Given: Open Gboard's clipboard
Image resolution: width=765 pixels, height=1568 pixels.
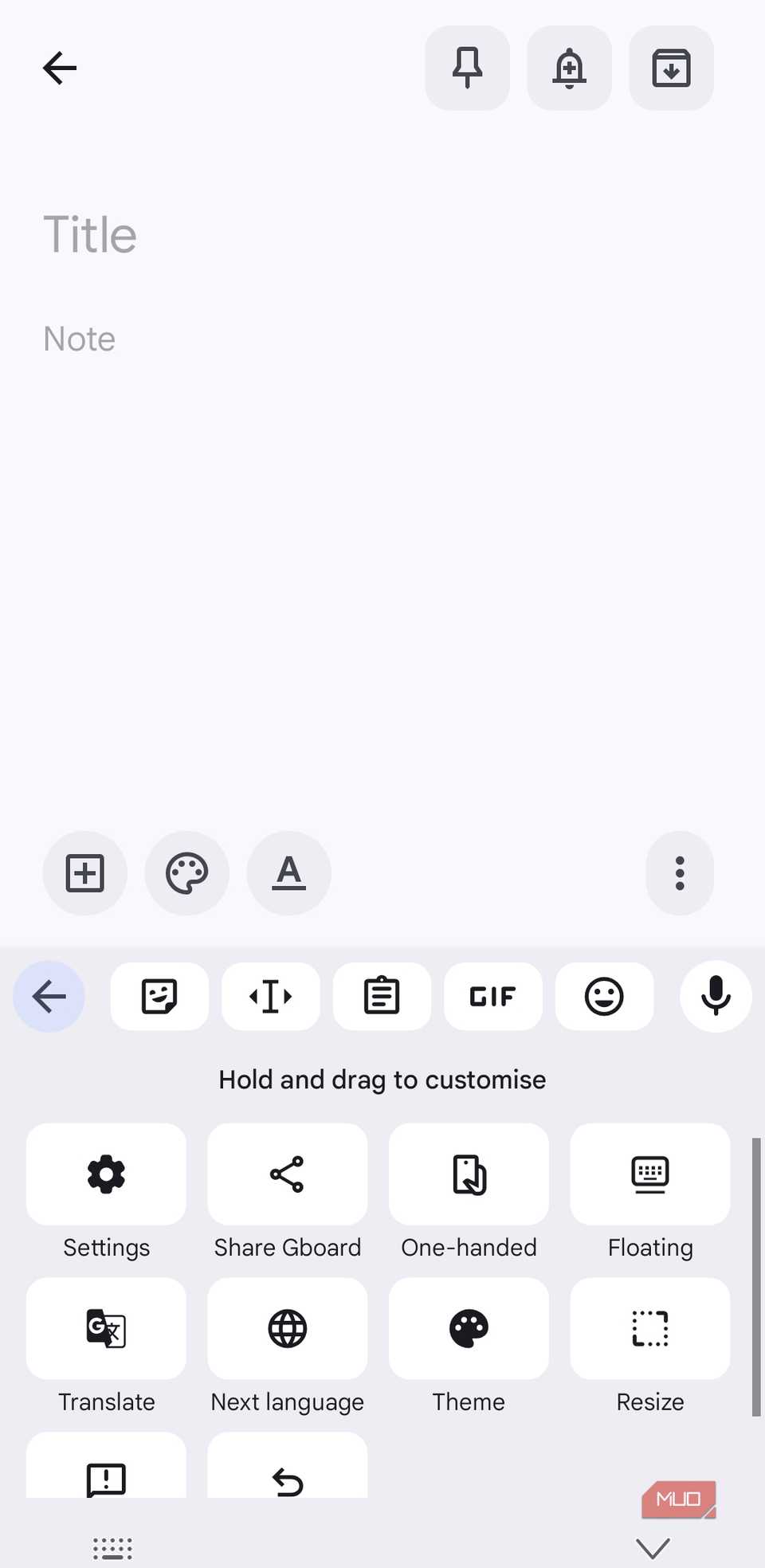Looking at the screenshot, I should point(382,996).
